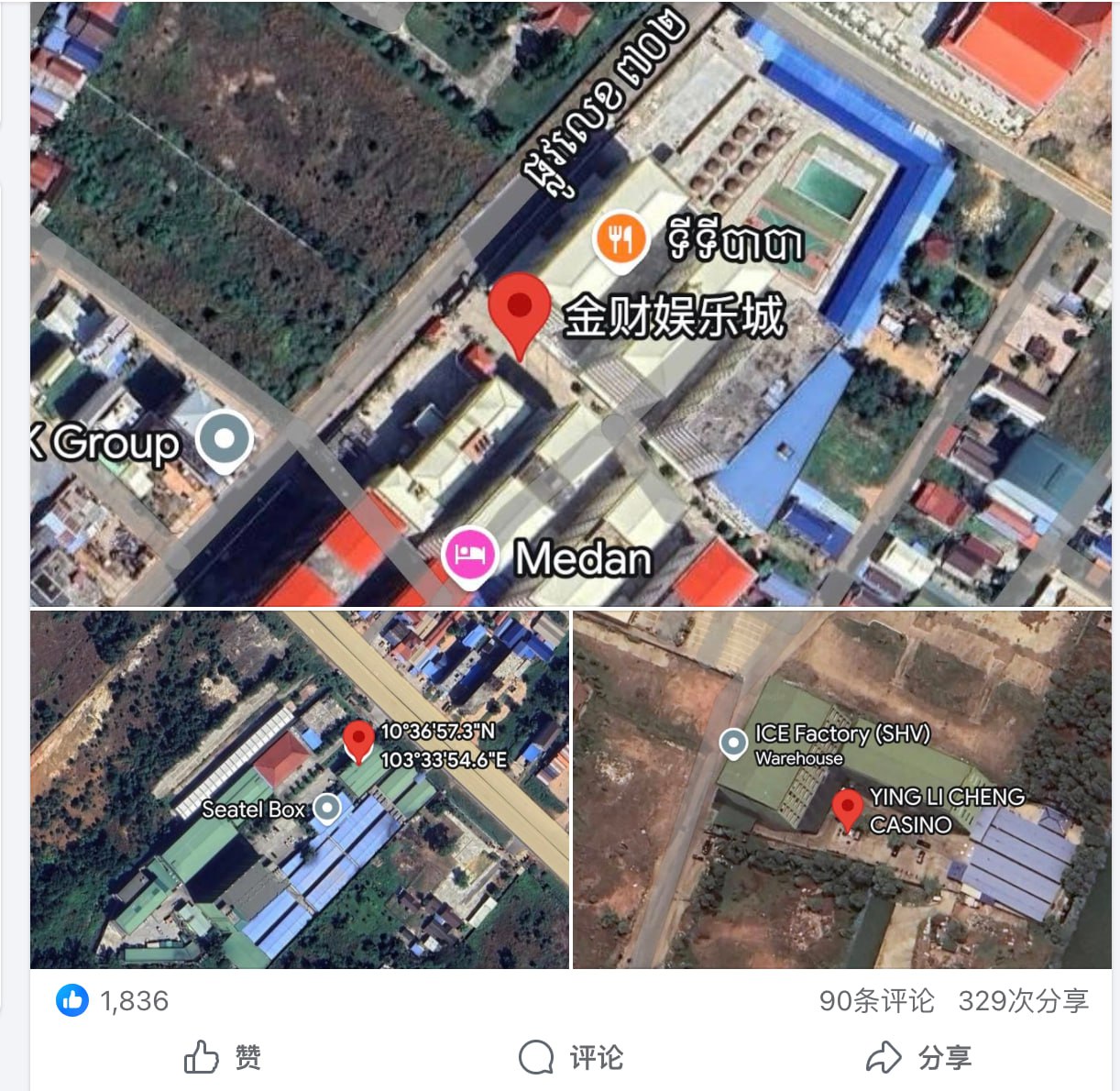Viewport: 1120px width, 1091px height.
Task: Open the 90条评论 comments
Action: 876,1000
